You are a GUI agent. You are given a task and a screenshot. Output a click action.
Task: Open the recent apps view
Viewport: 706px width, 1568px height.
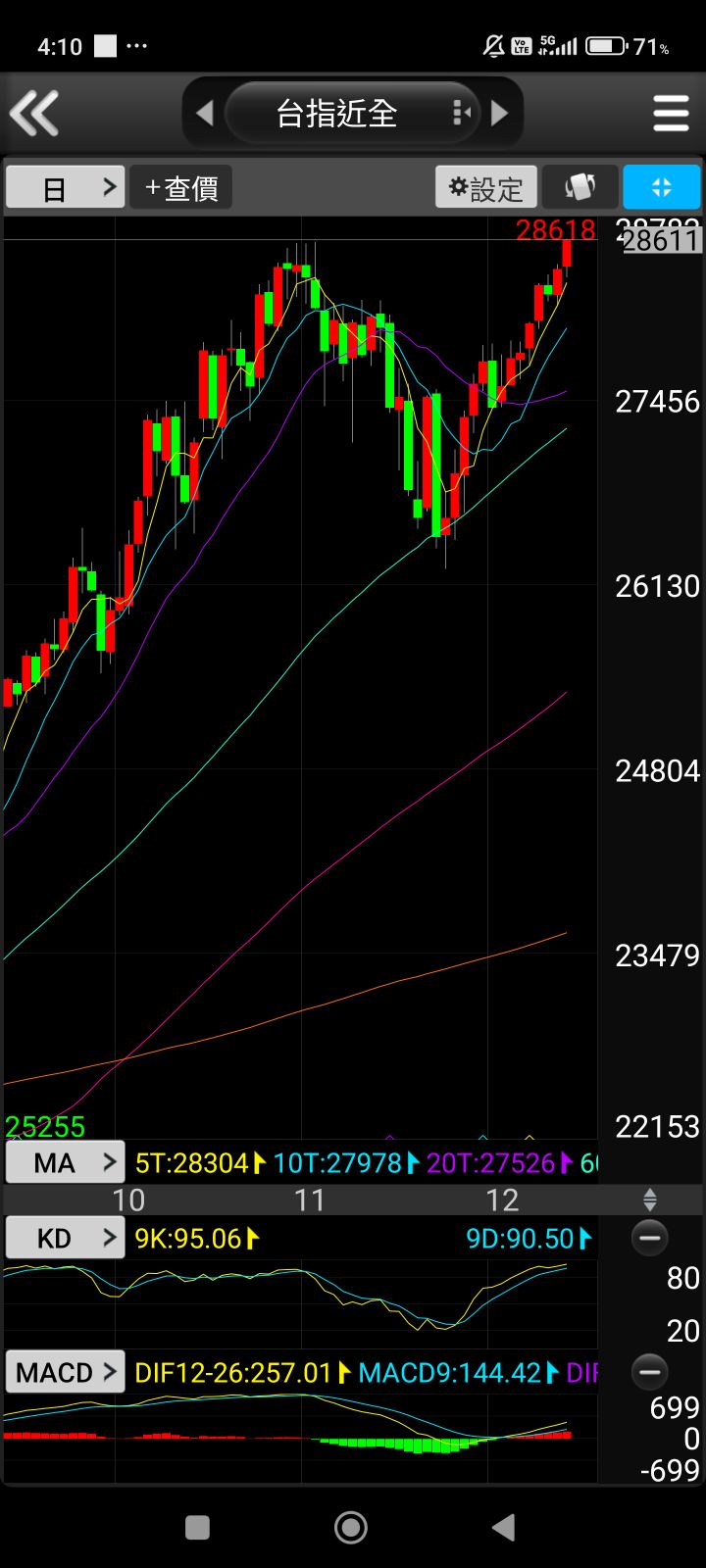click(197, 1527)
